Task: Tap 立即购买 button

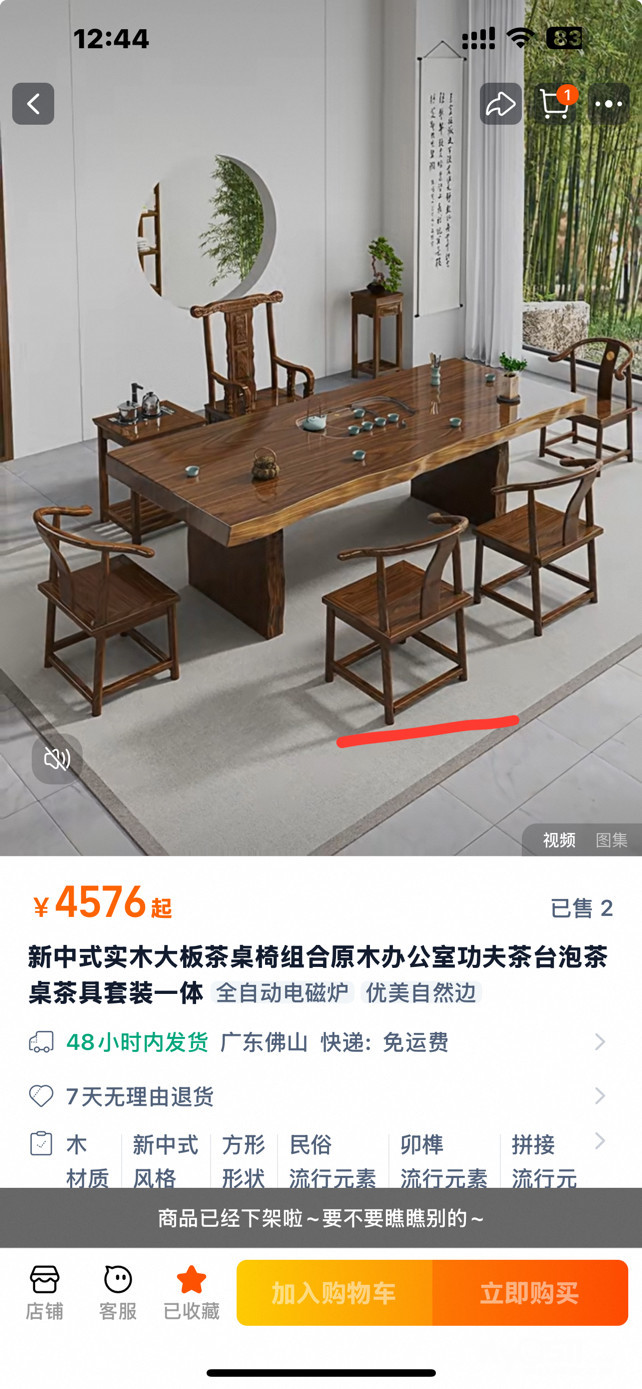Action: coord(530,1293)
